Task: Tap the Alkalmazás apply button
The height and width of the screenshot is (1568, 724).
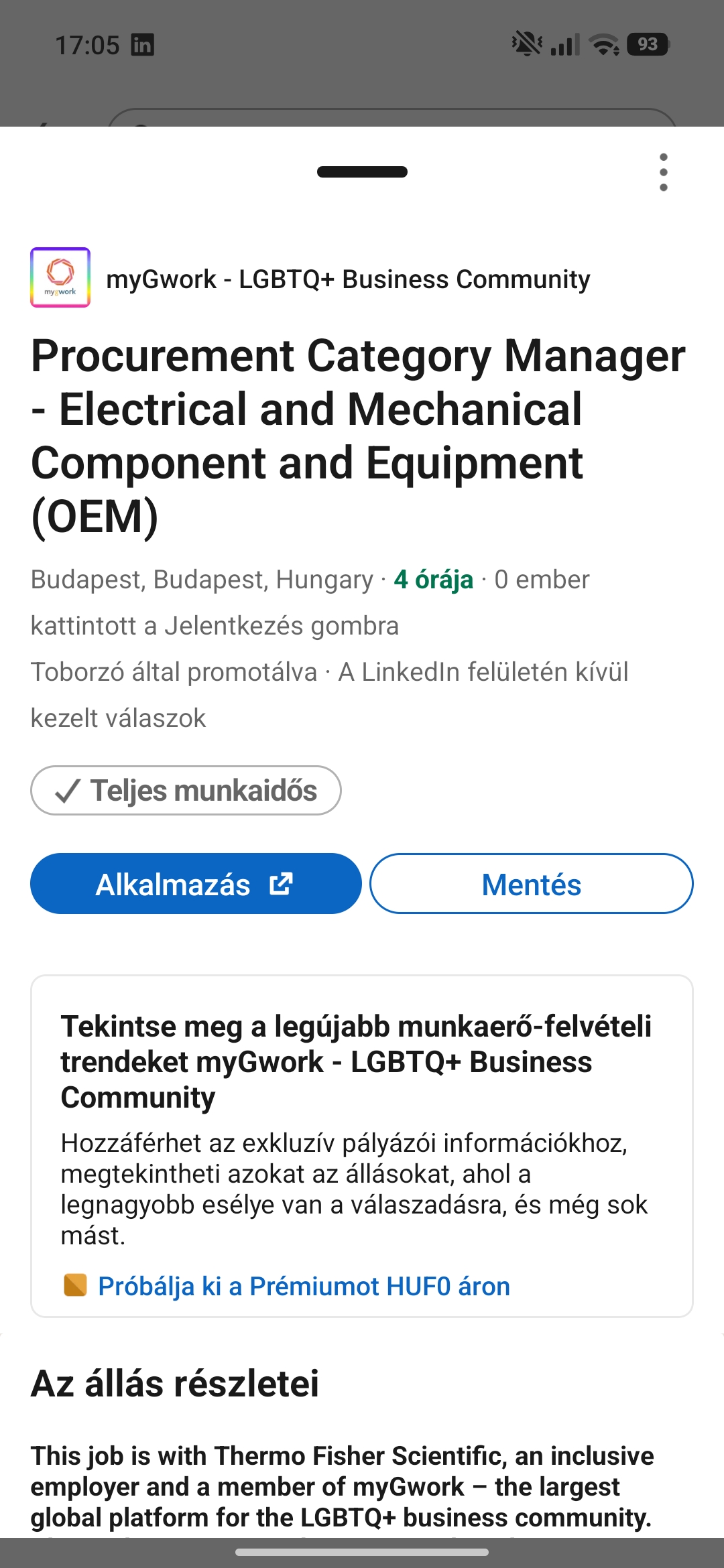Action: point(196,884)
